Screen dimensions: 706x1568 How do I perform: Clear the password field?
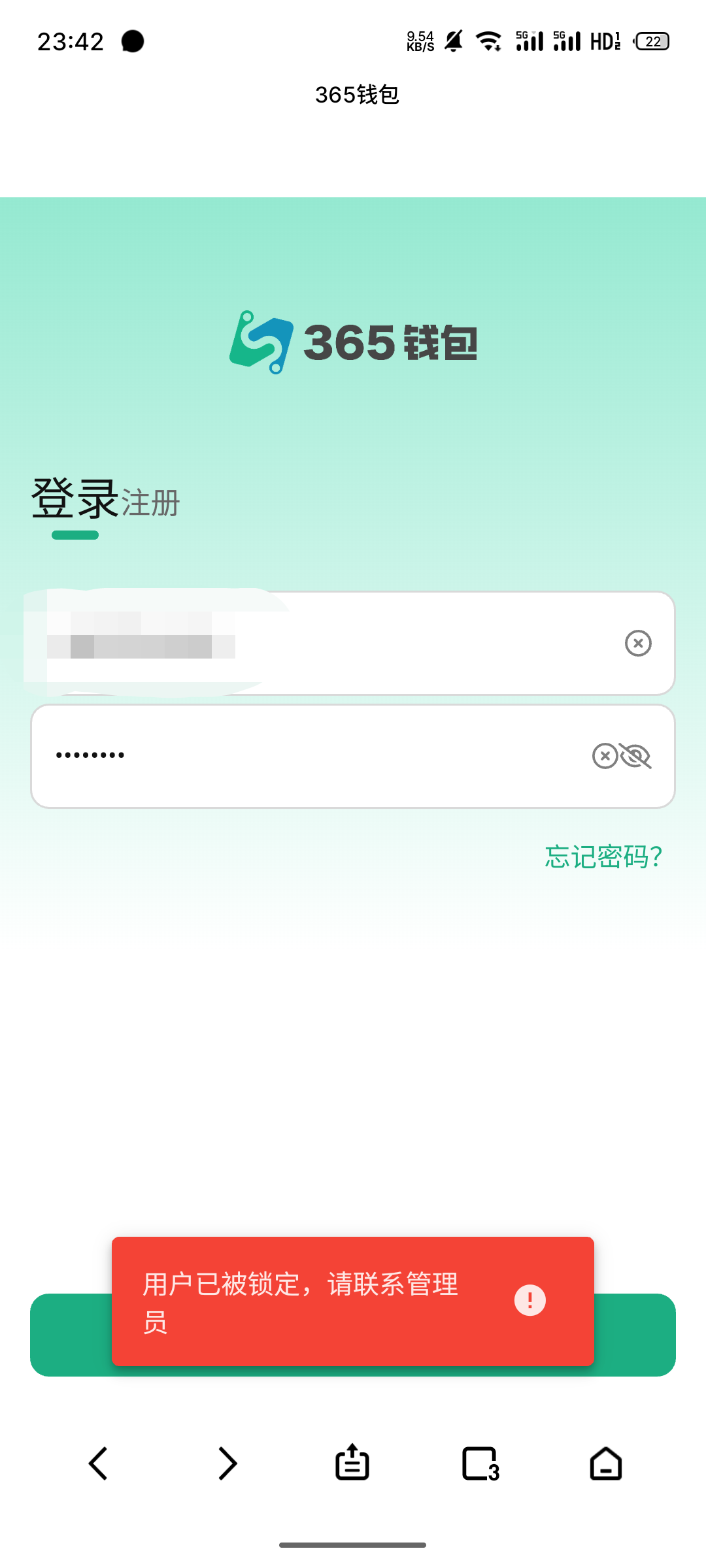pyautogui.click(x=605, y=756)
